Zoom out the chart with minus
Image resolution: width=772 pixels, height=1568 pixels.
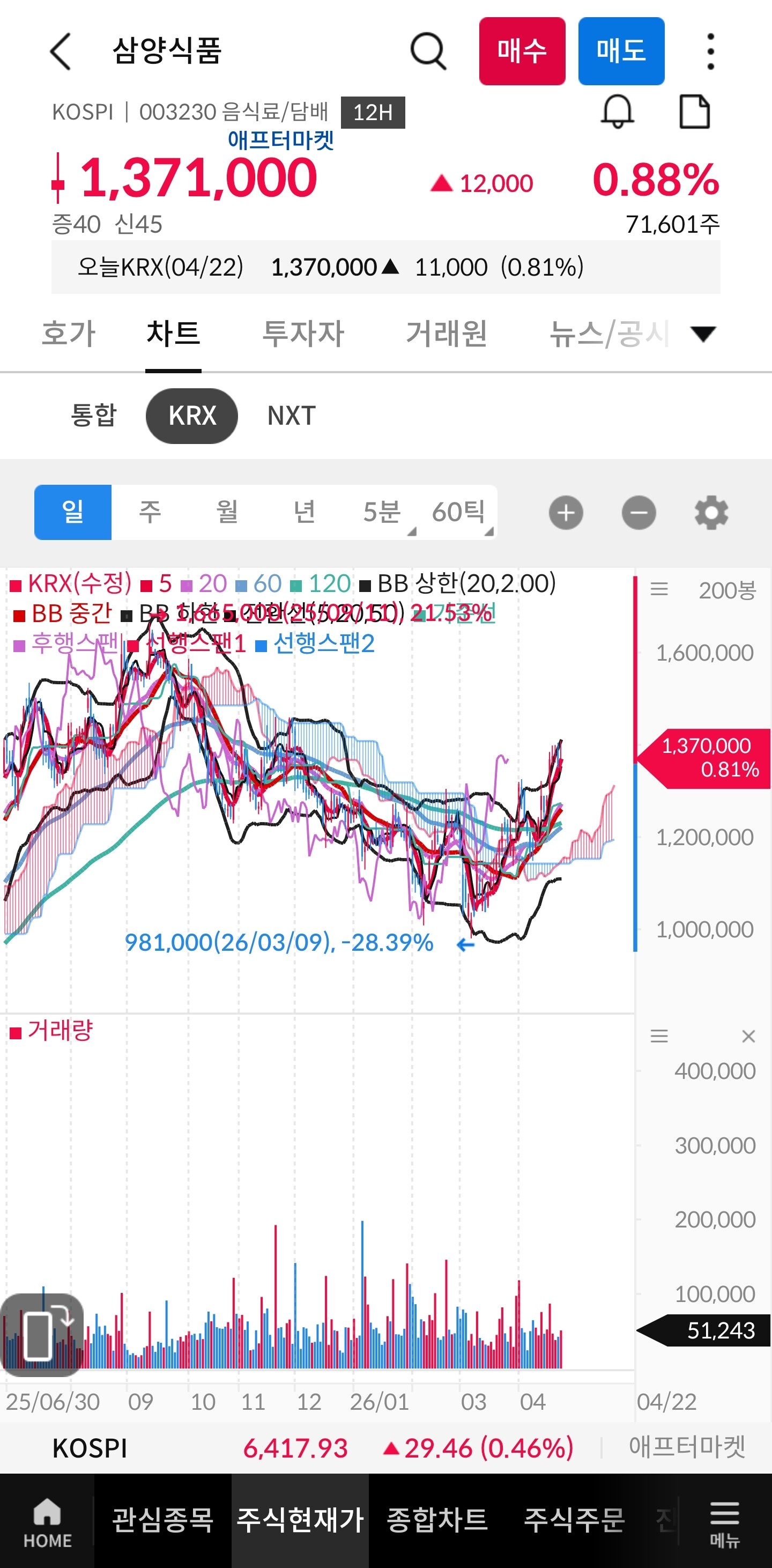click(x=639, y=513)
